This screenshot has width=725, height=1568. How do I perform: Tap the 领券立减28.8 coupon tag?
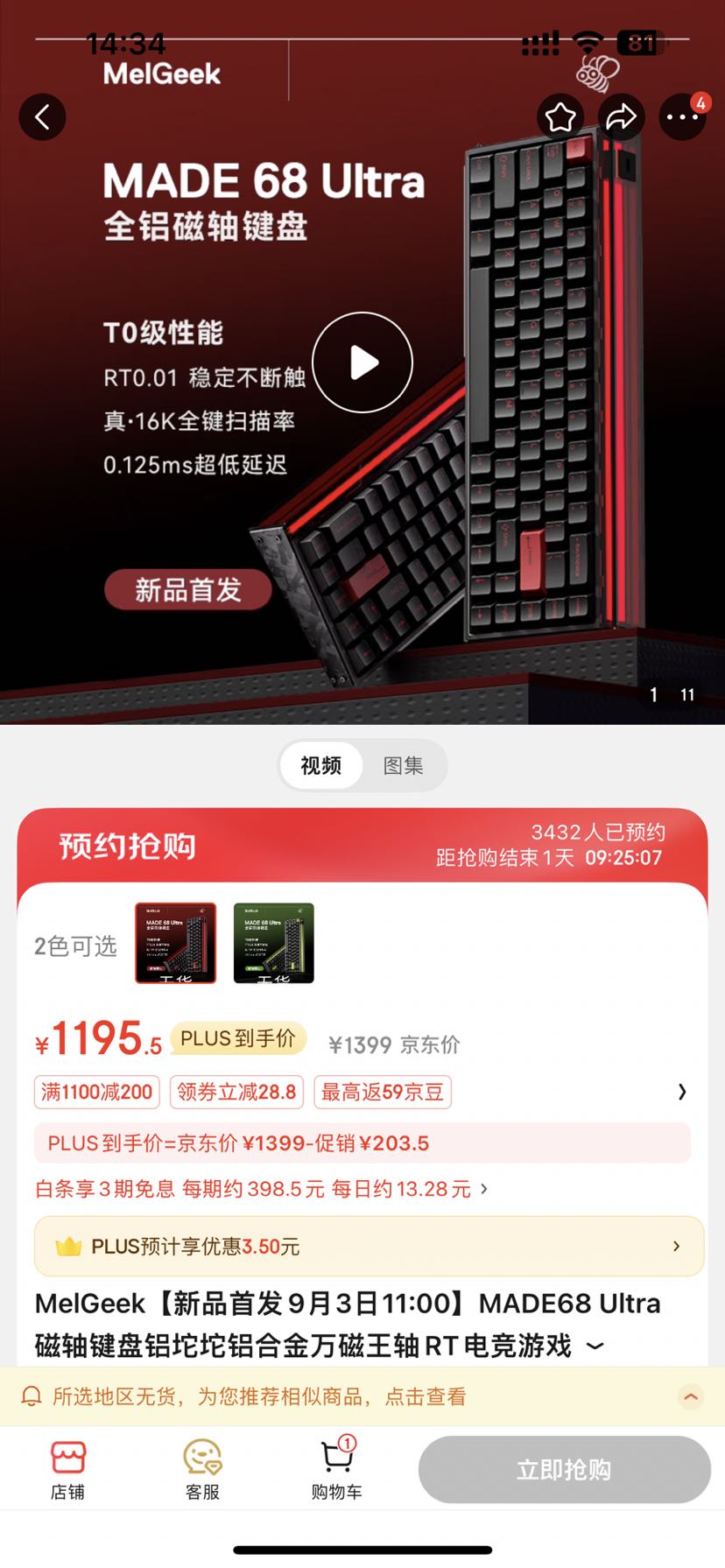point(236,1092)
